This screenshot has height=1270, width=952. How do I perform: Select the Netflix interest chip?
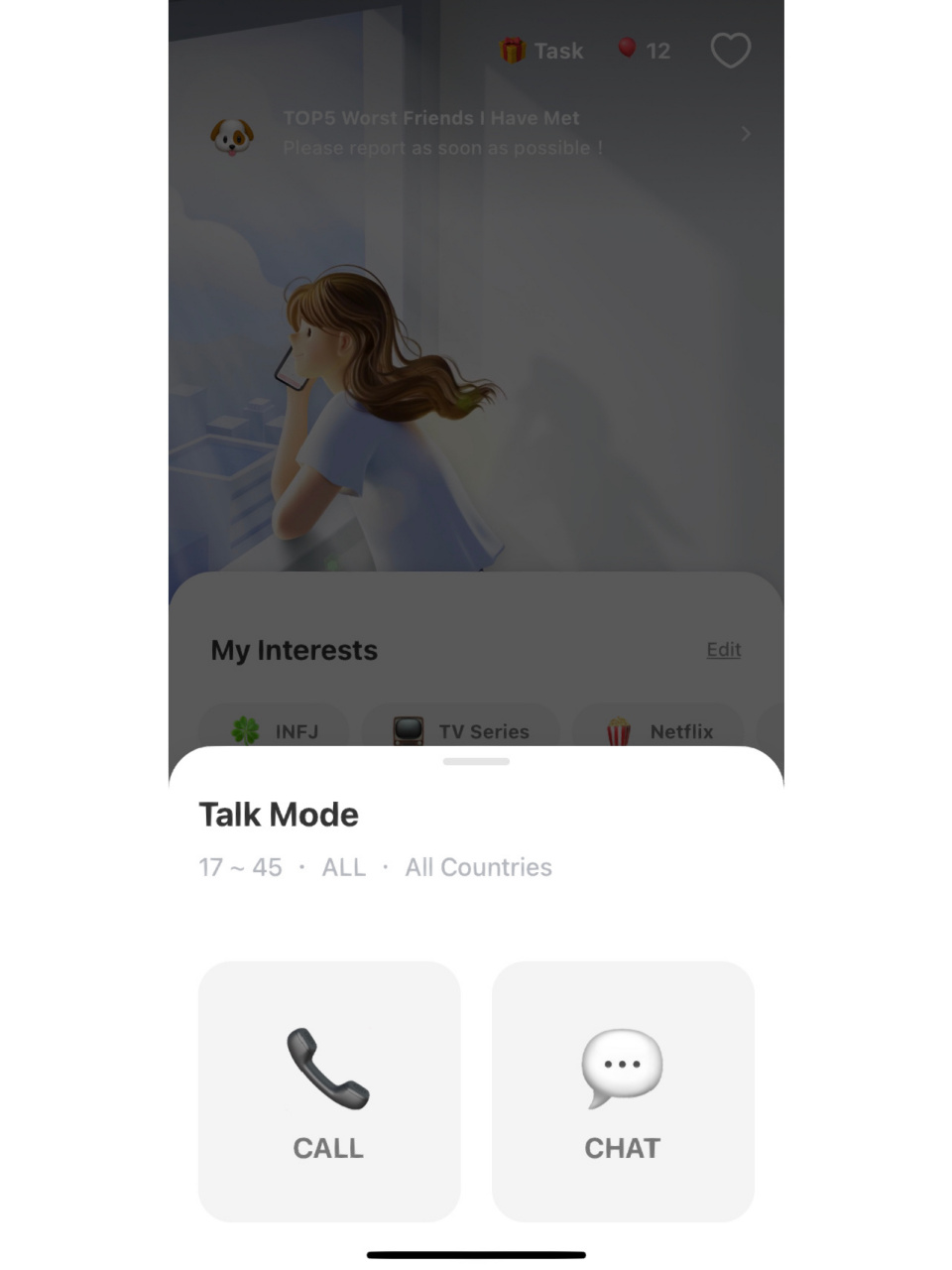point(659,730)
